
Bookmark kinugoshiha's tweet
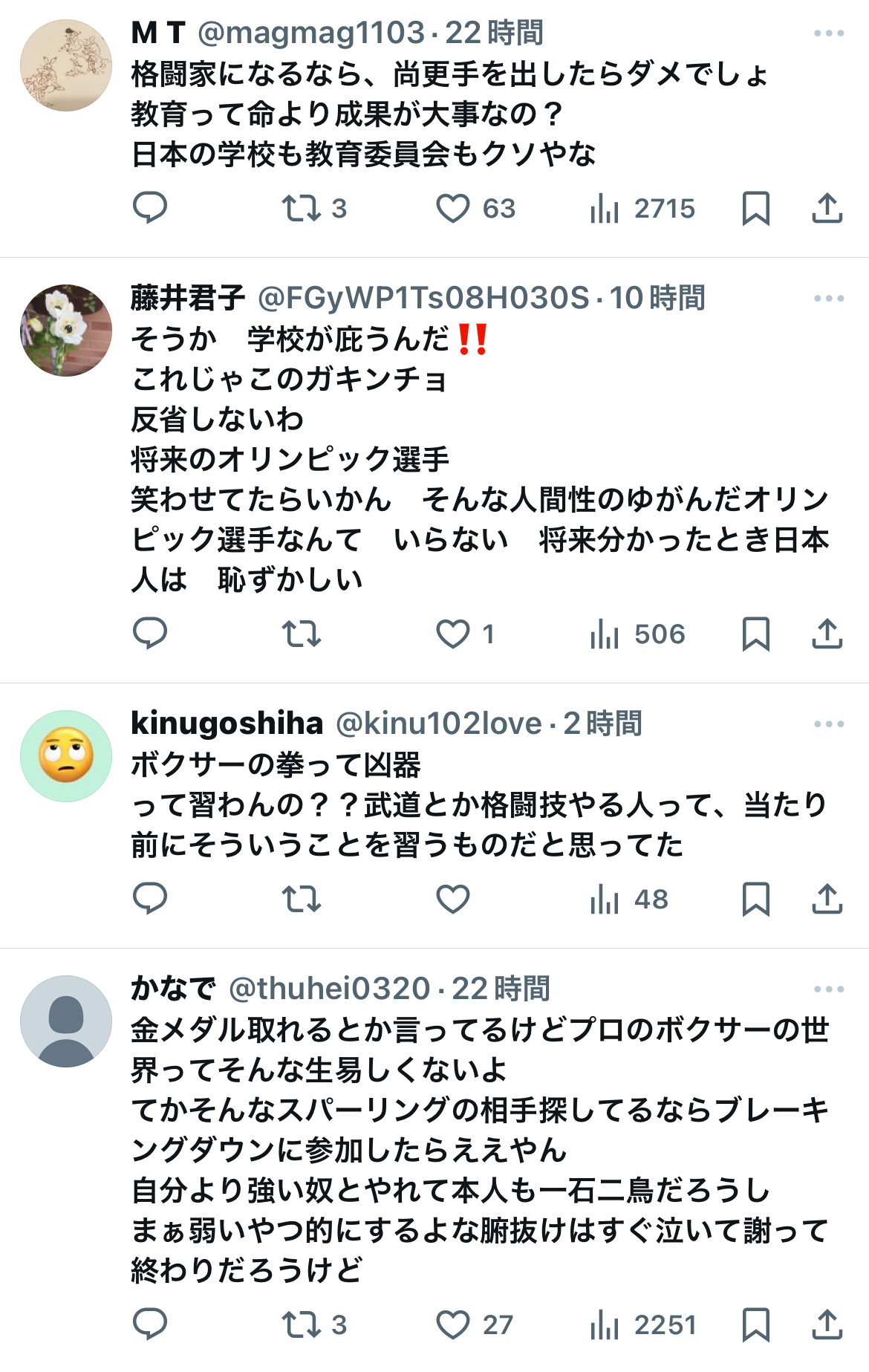pos(755,899)
